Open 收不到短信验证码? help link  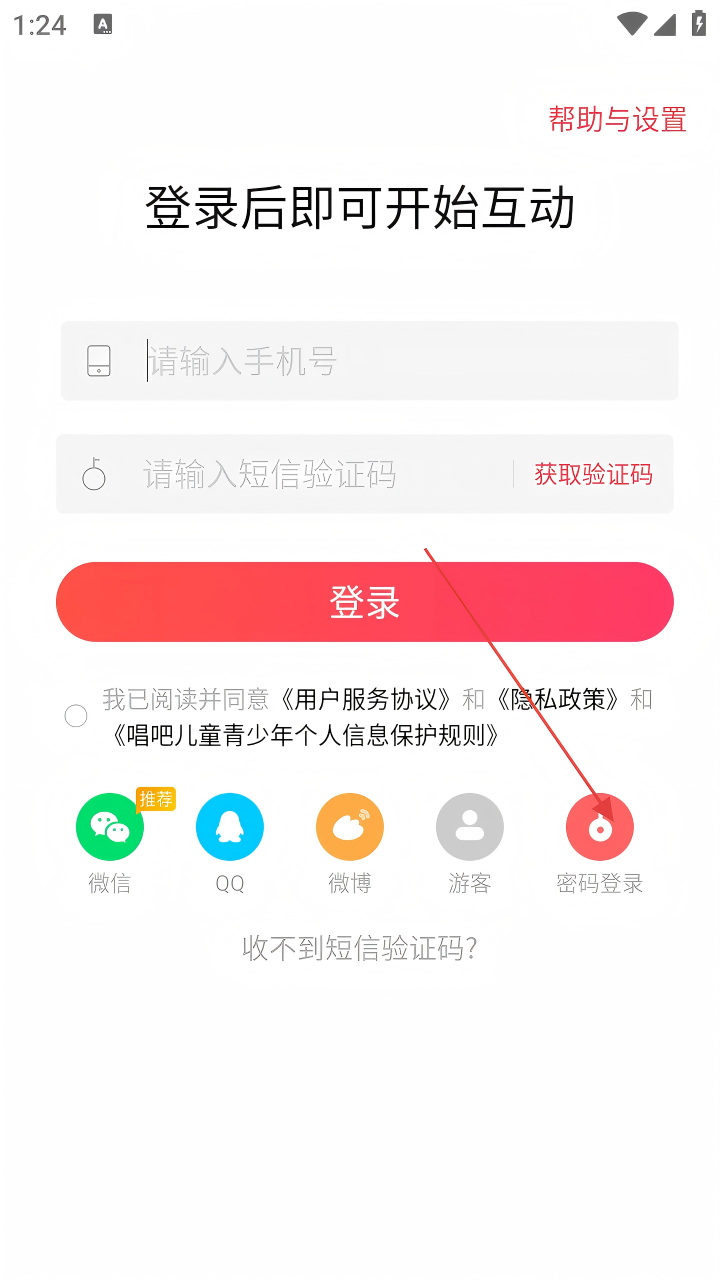(360, 948)
